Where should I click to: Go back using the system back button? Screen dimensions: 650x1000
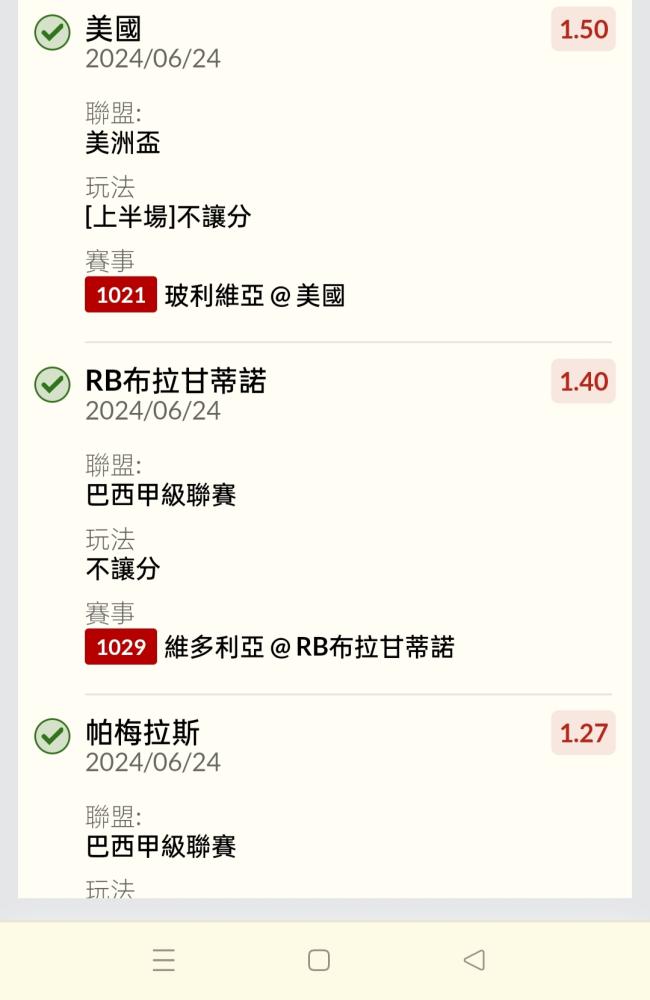[x=474, y=960]
